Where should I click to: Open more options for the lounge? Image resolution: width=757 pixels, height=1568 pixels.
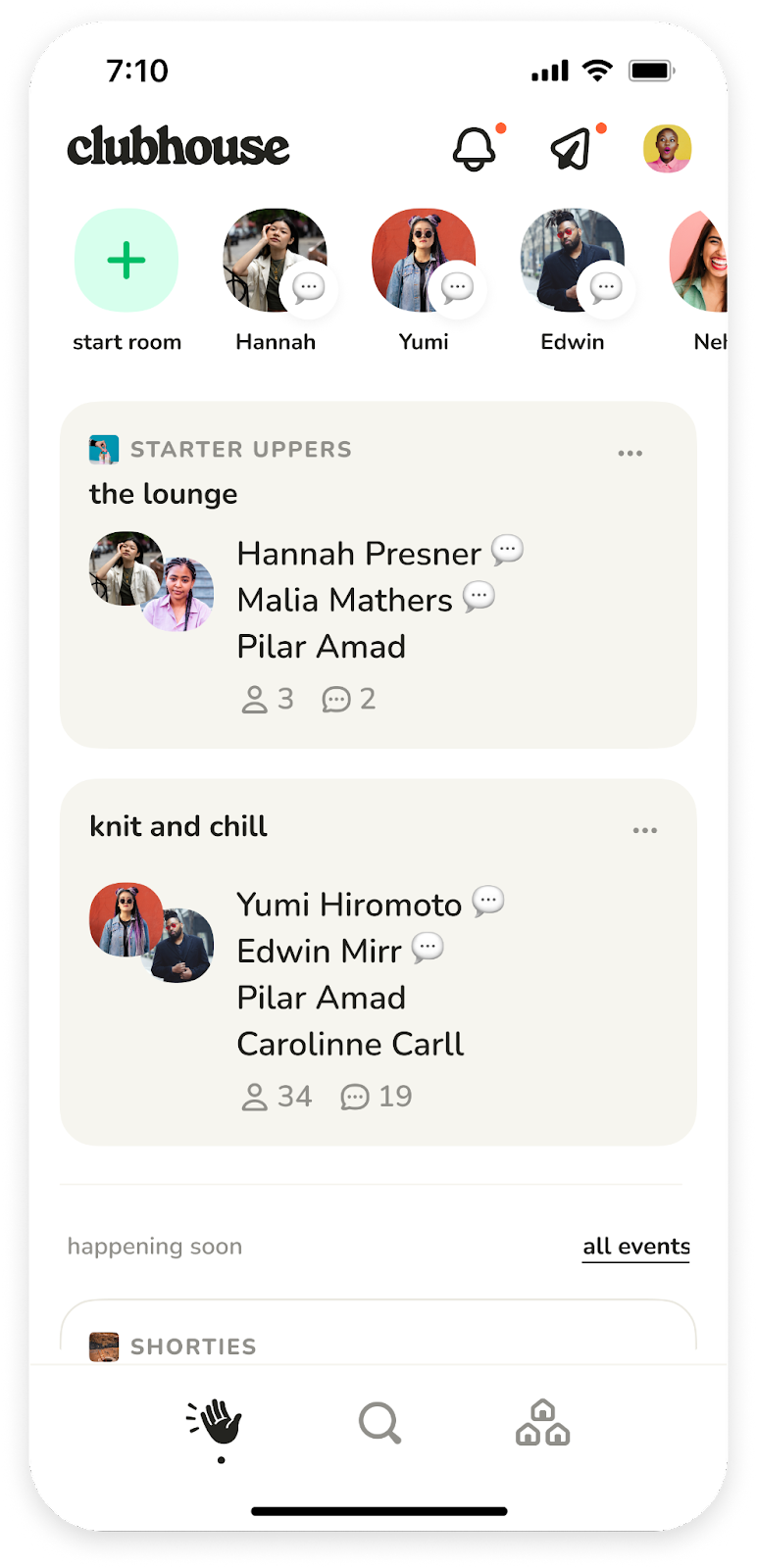click(631, 453)
